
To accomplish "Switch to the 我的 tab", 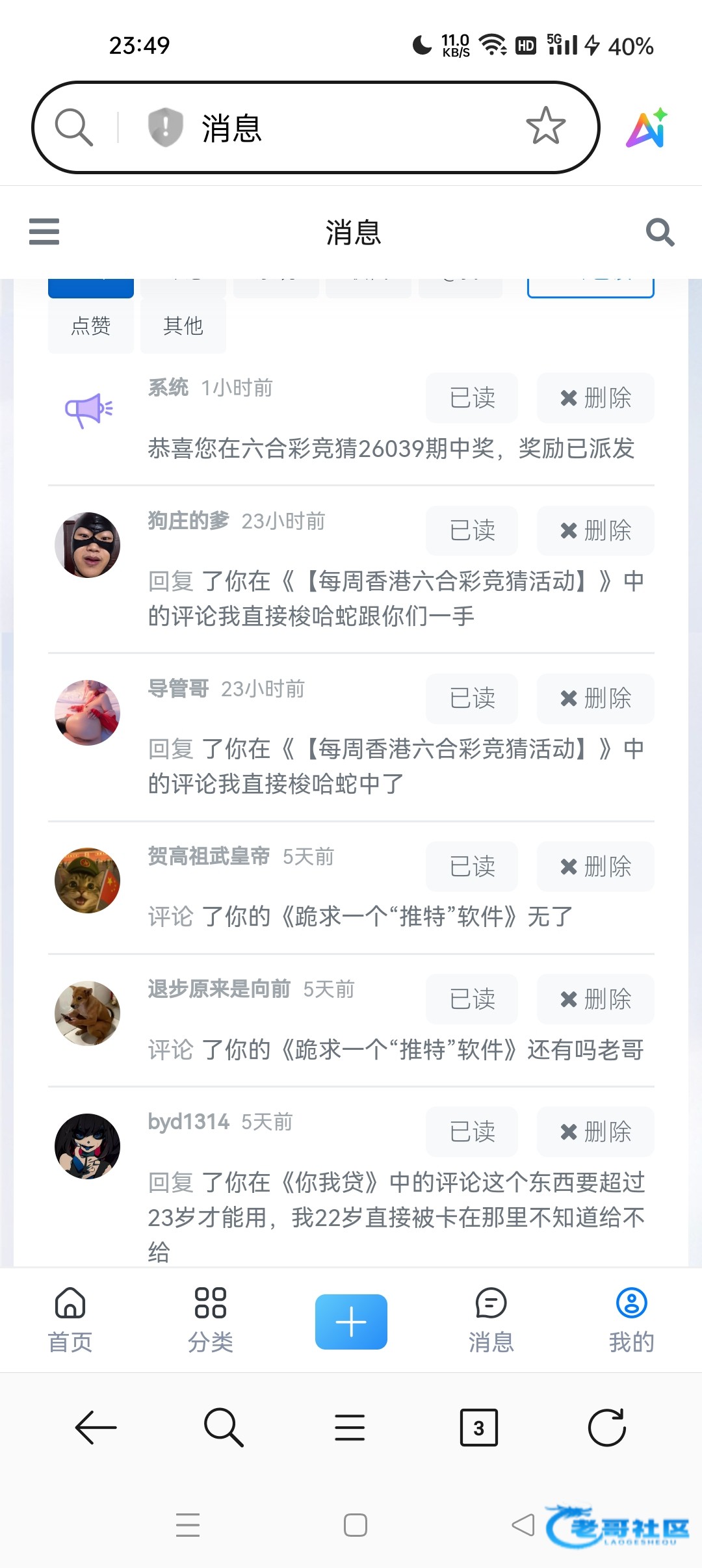I will 632,1320.
